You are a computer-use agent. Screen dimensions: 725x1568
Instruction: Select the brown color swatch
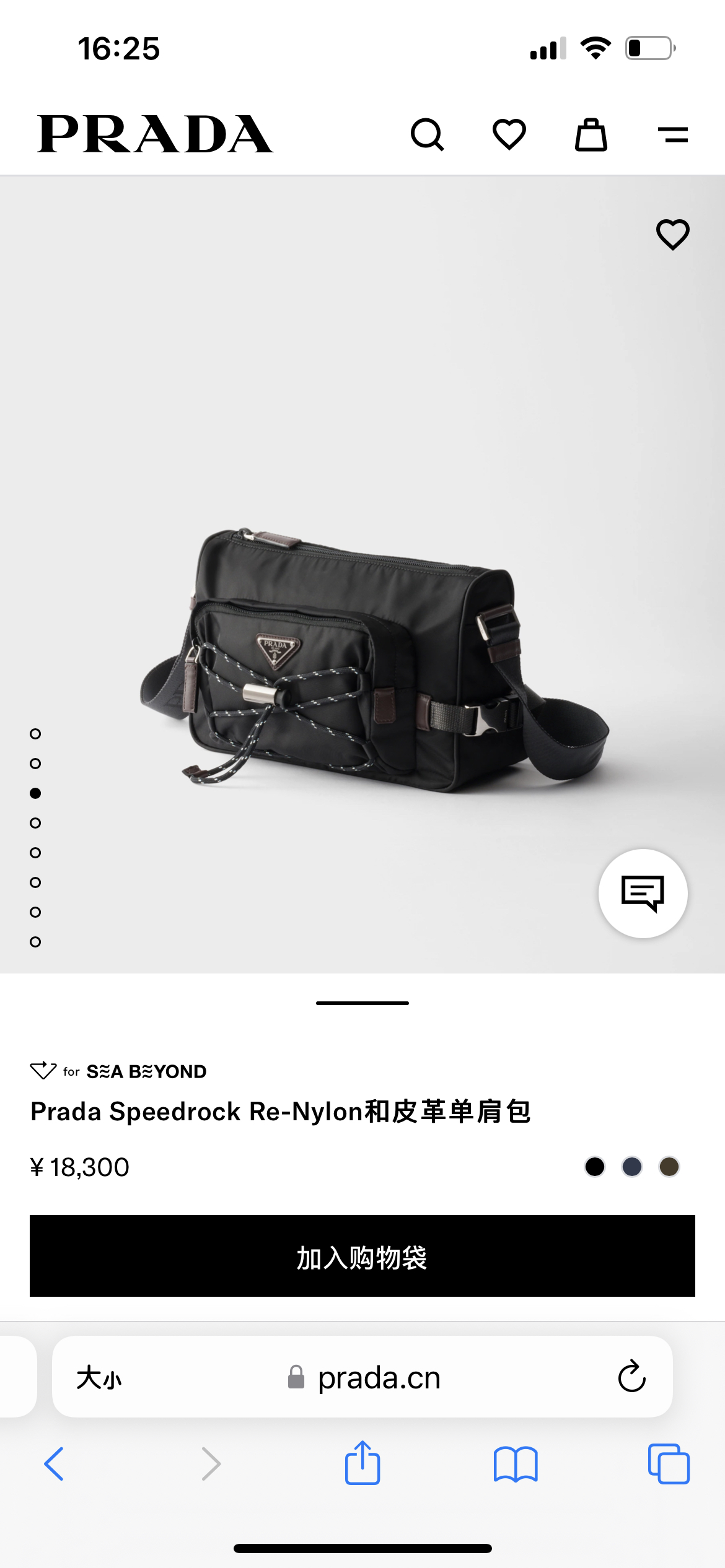tap(669, 1167)
